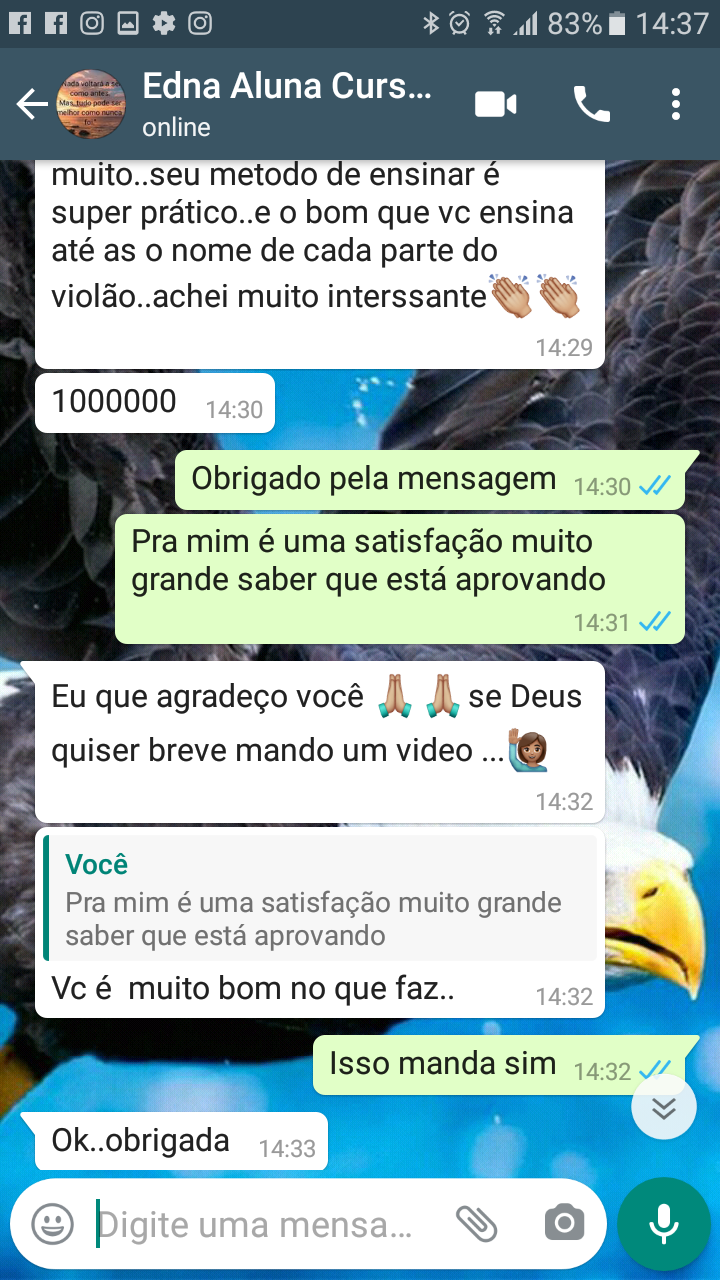This screenshot has height=1280, width=720.
Task: View Edna's profile picture
Action: click(92, 104)
